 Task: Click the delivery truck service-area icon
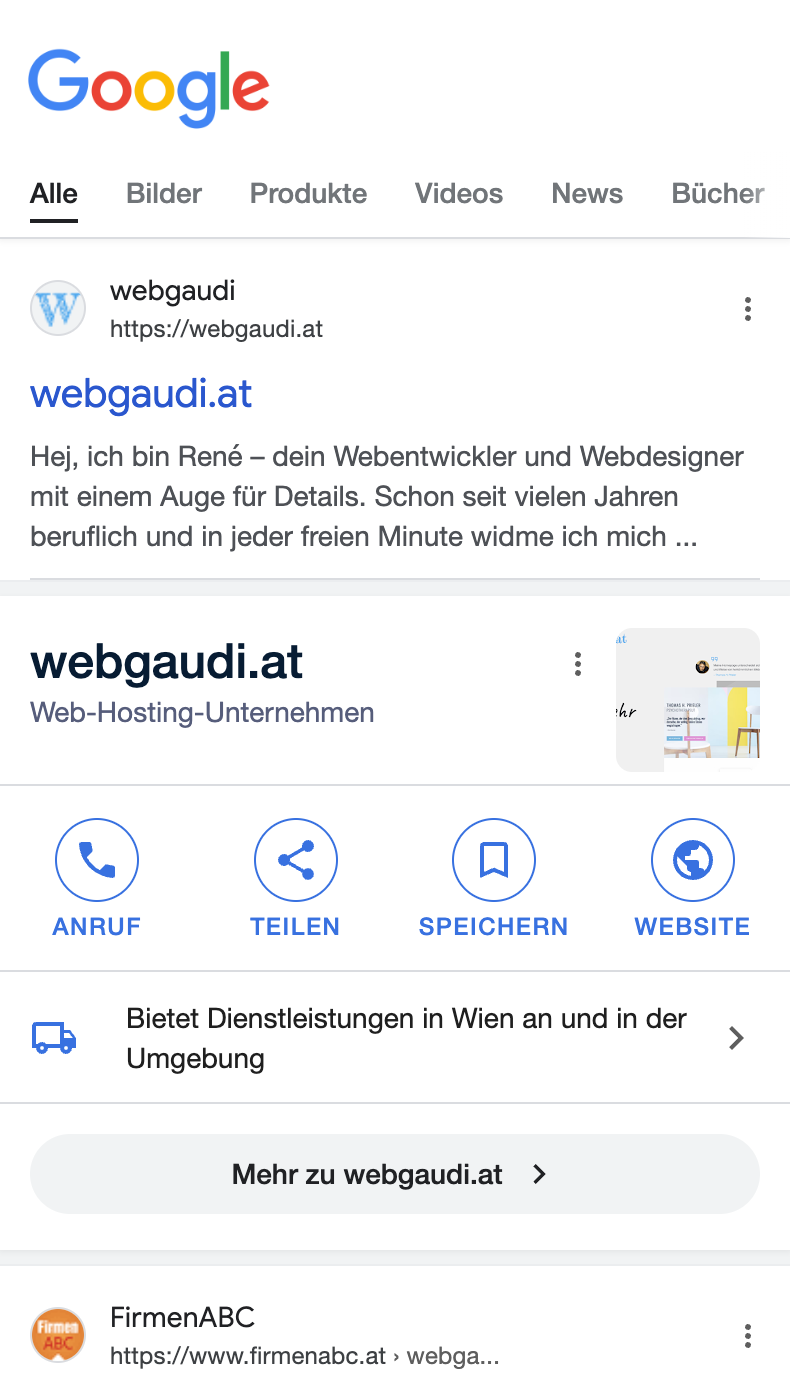point(55,1037)
